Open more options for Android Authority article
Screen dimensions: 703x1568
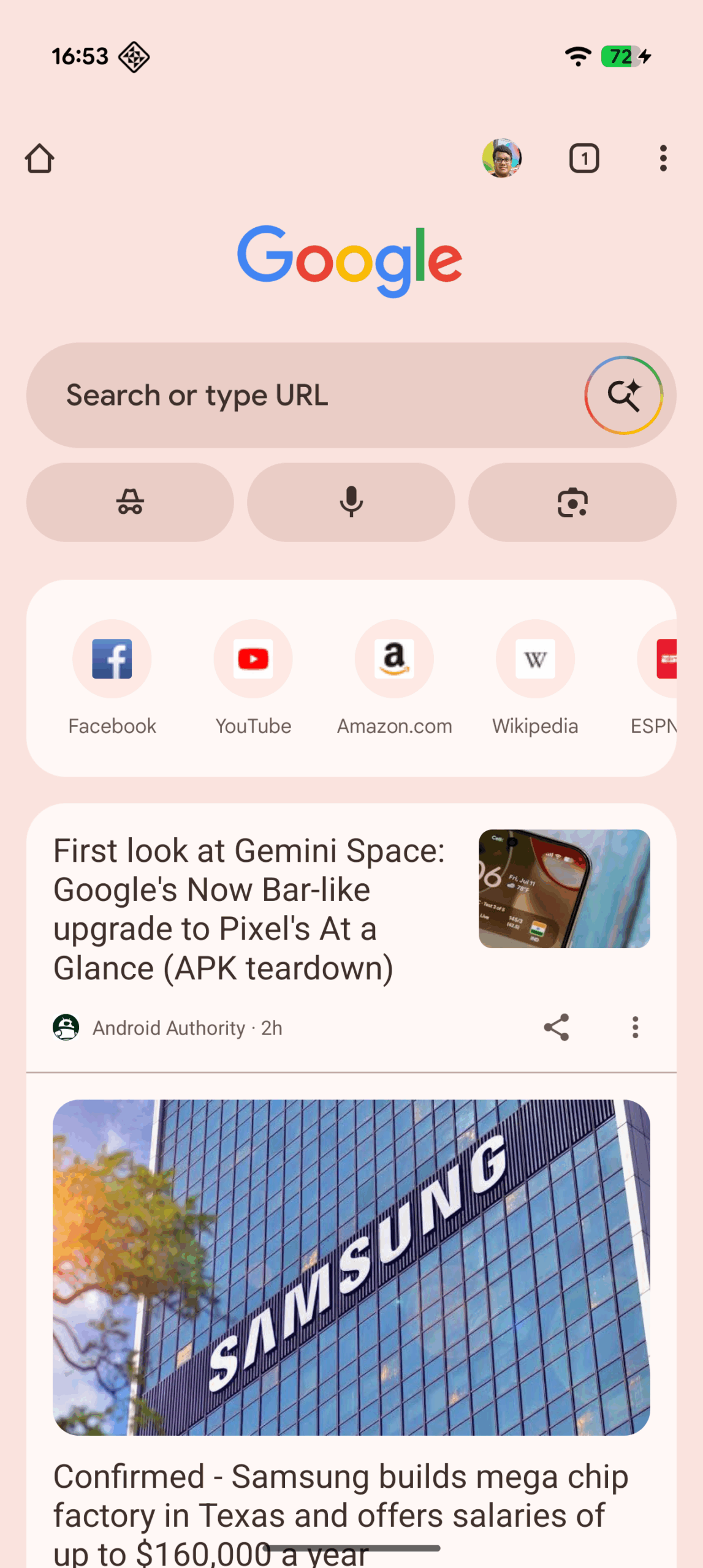tap(635, 1027)
